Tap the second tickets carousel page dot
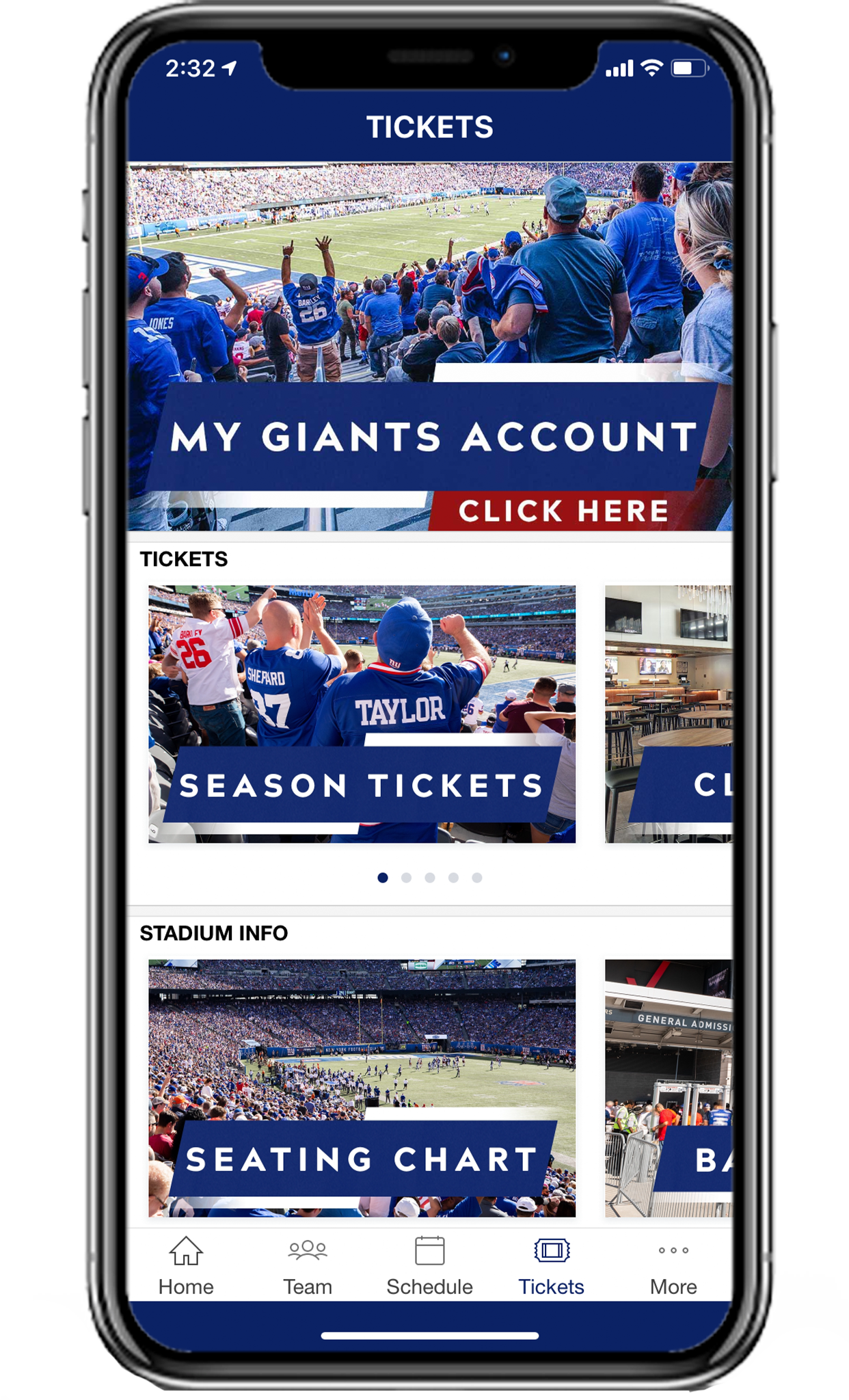 [x=406, y=878]
